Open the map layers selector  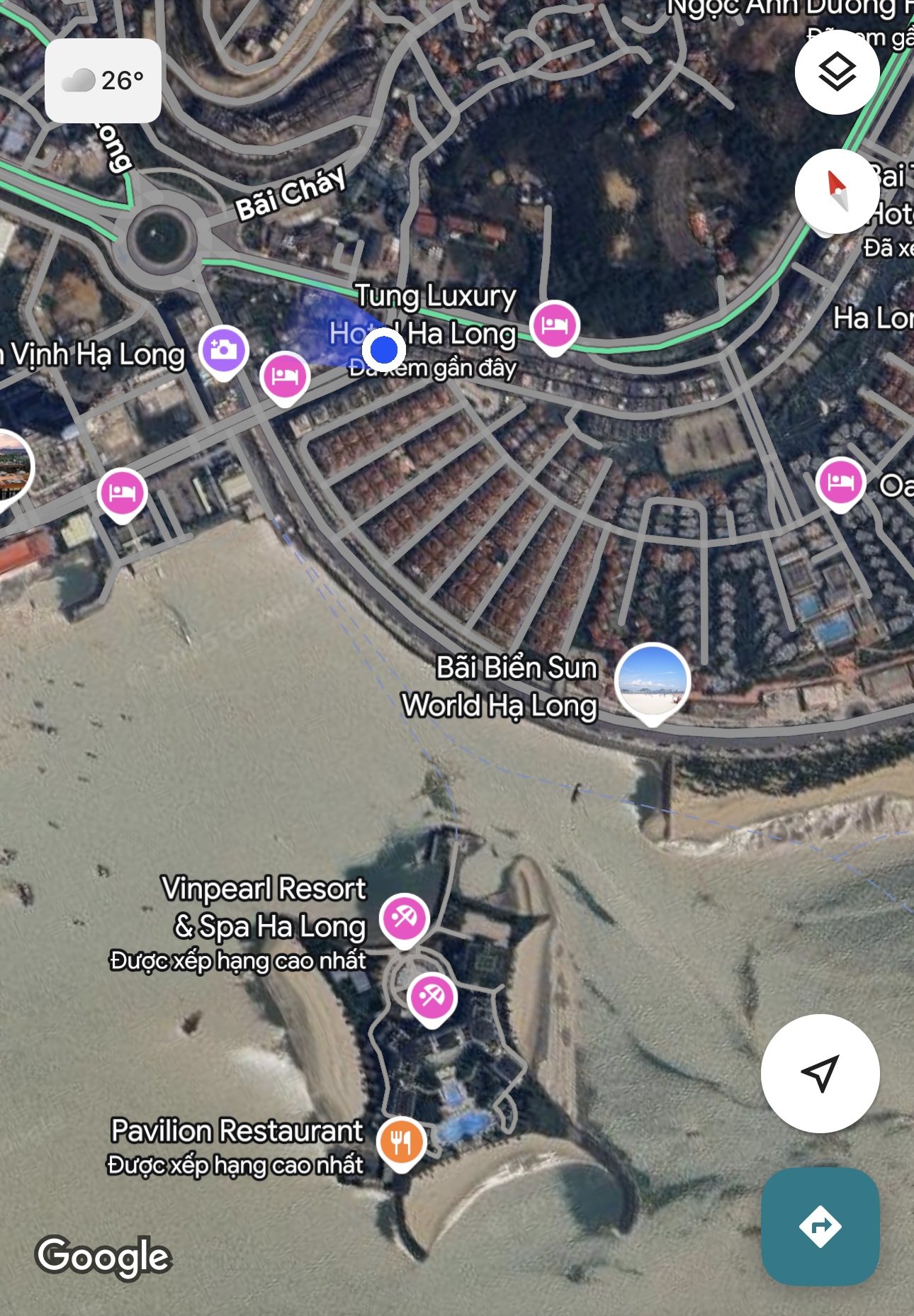pyautogui.click(x=837, y=72)
